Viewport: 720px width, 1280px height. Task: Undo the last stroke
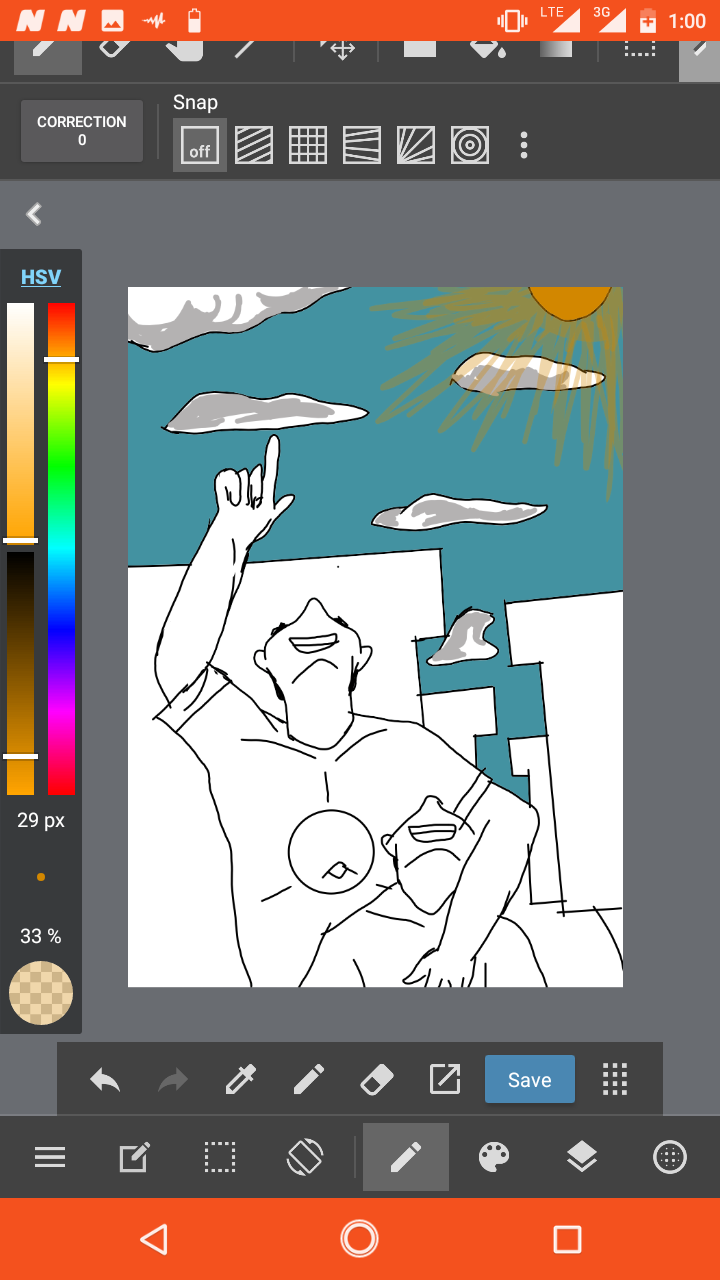click(x=105, y=1079)
